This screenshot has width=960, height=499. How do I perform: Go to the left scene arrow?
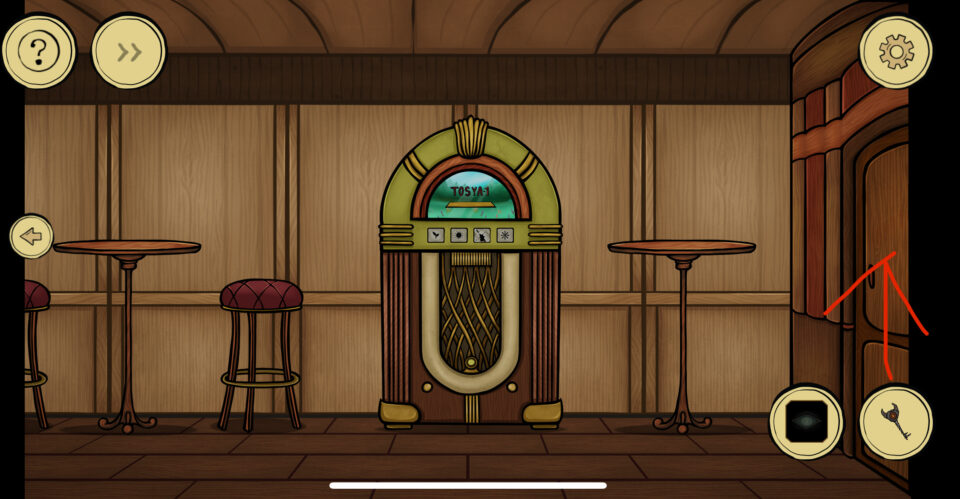click(x=31, y=237)
